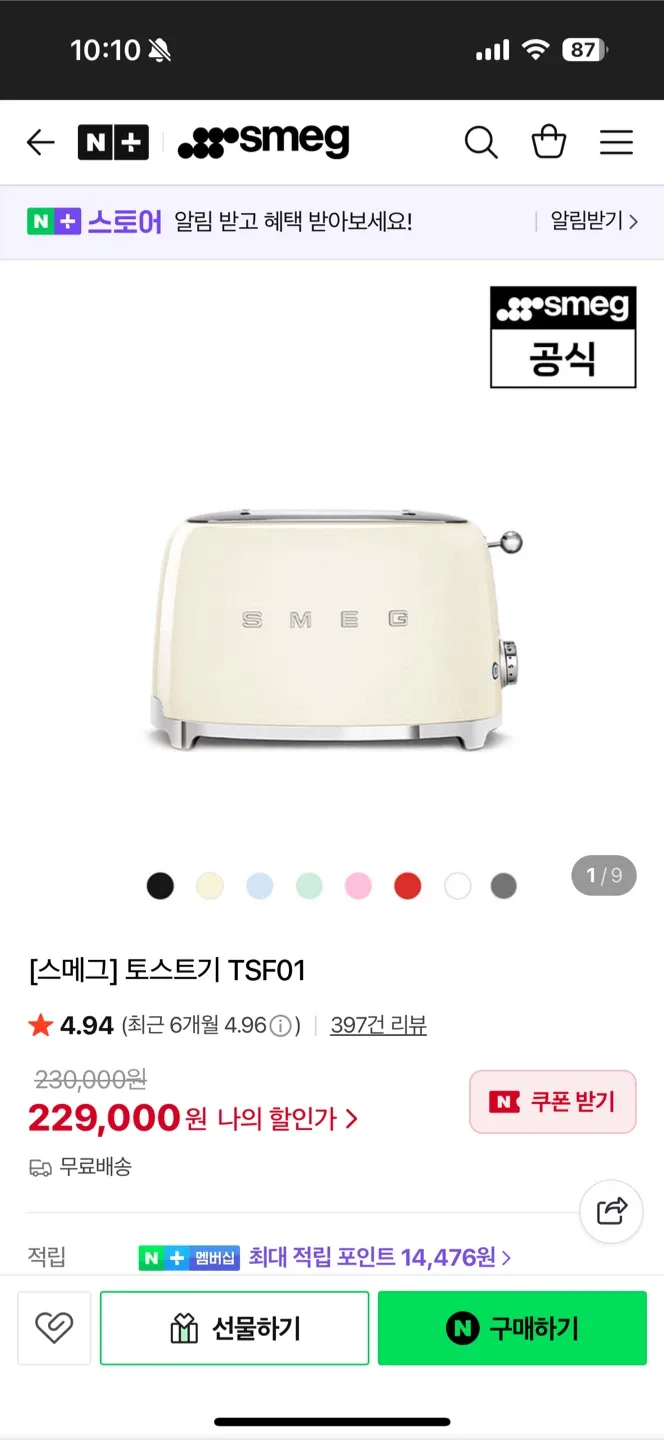Open the search magnifier icon
This screenshot has width=664, height=1440.
tap(481, 143)
